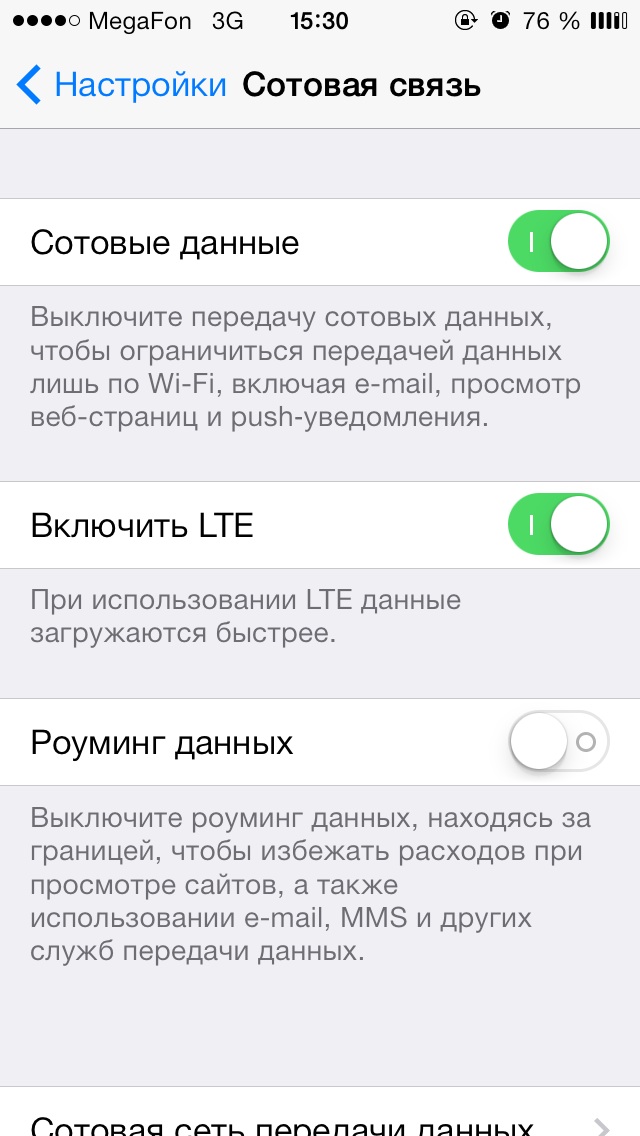The height and width of the screenshot is (1136, 640).
Task: Disable the Включить LTE switch
Action: click(x=558, y=525)
